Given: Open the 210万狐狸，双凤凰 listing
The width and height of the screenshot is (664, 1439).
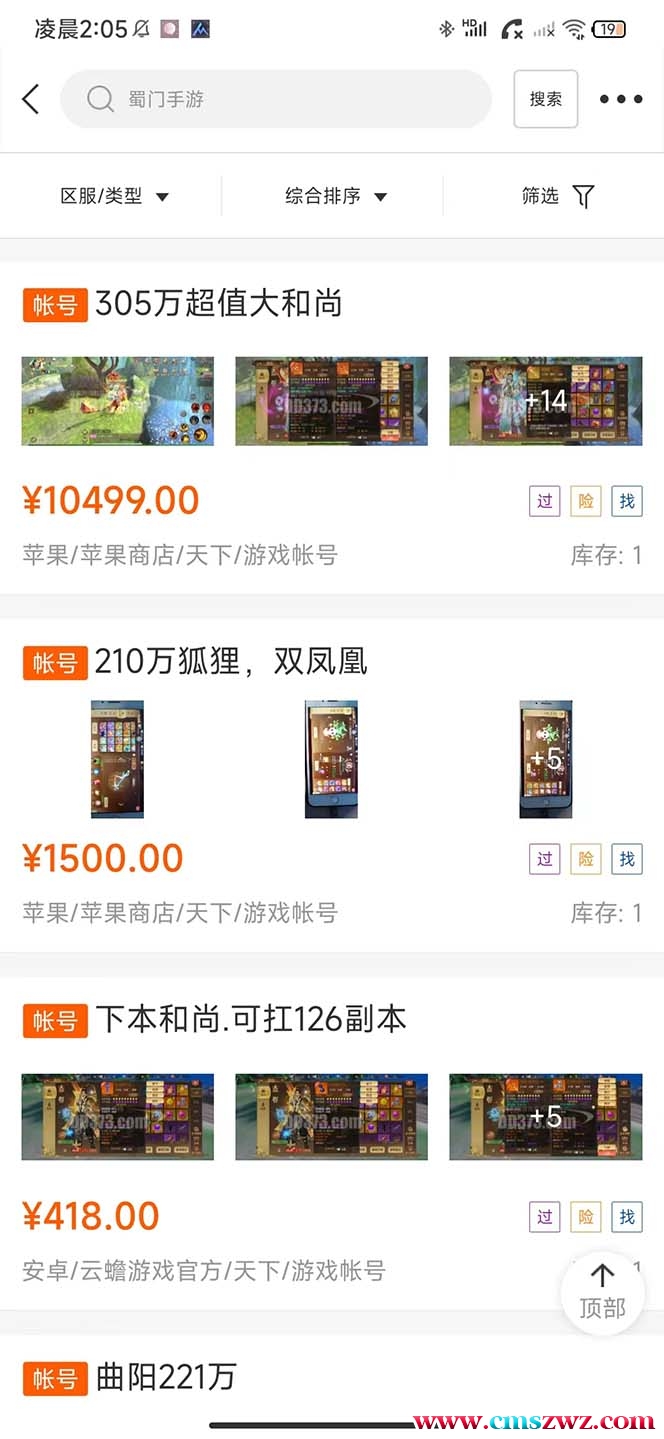Looking at the screenshot, I should point(231,661).
